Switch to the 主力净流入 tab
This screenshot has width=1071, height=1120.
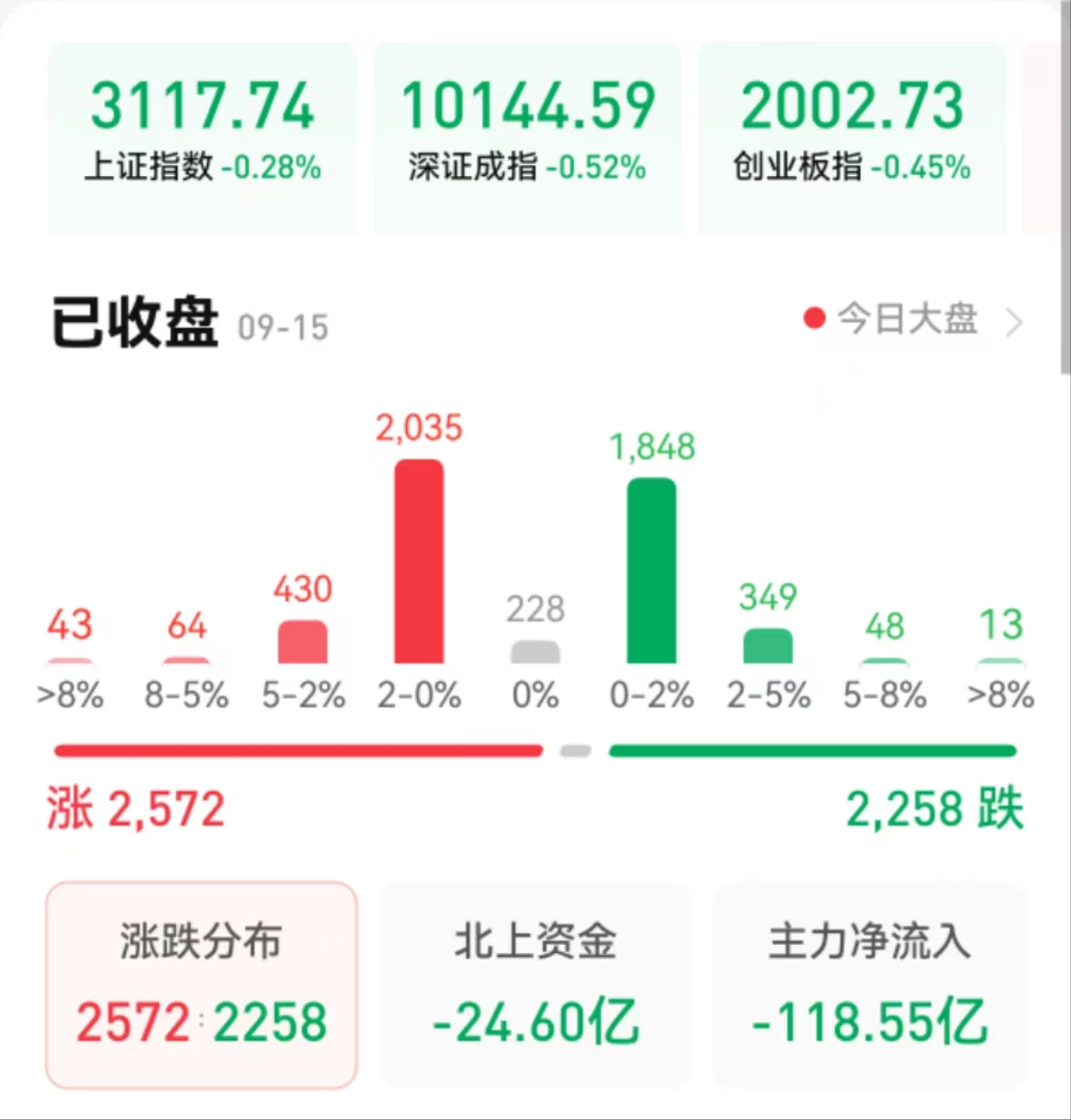[x=869, y=985]
